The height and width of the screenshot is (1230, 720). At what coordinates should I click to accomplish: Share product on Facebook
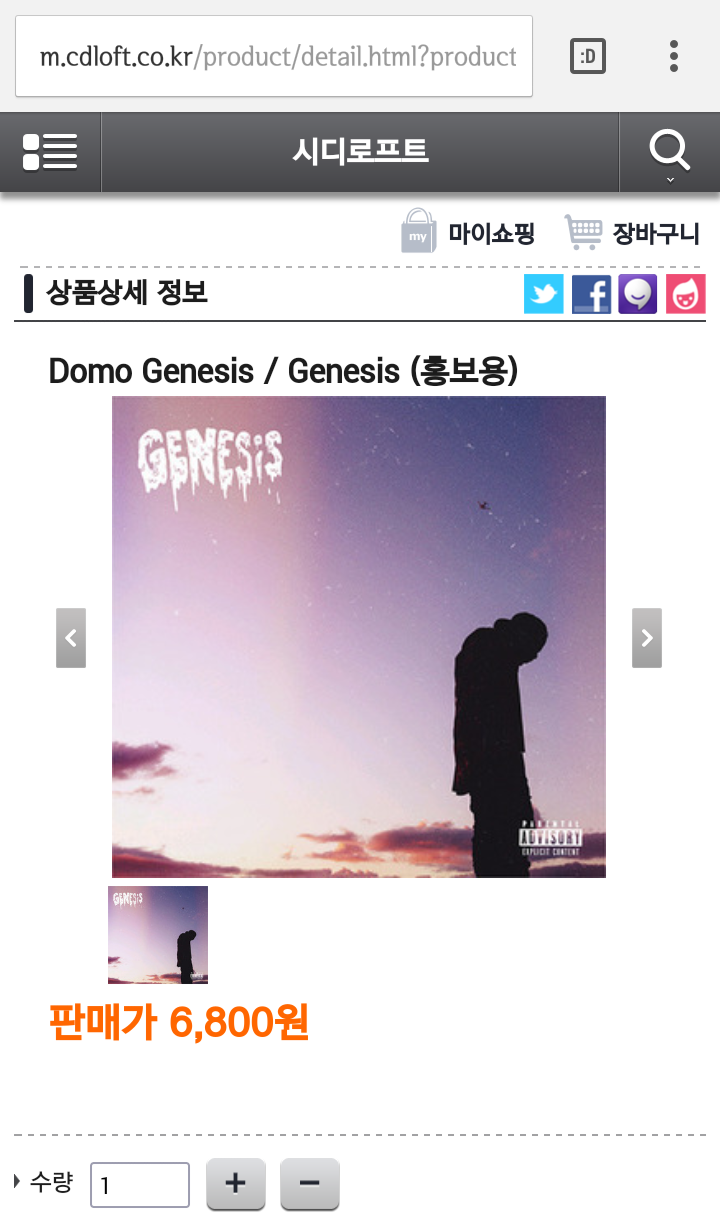591,295
